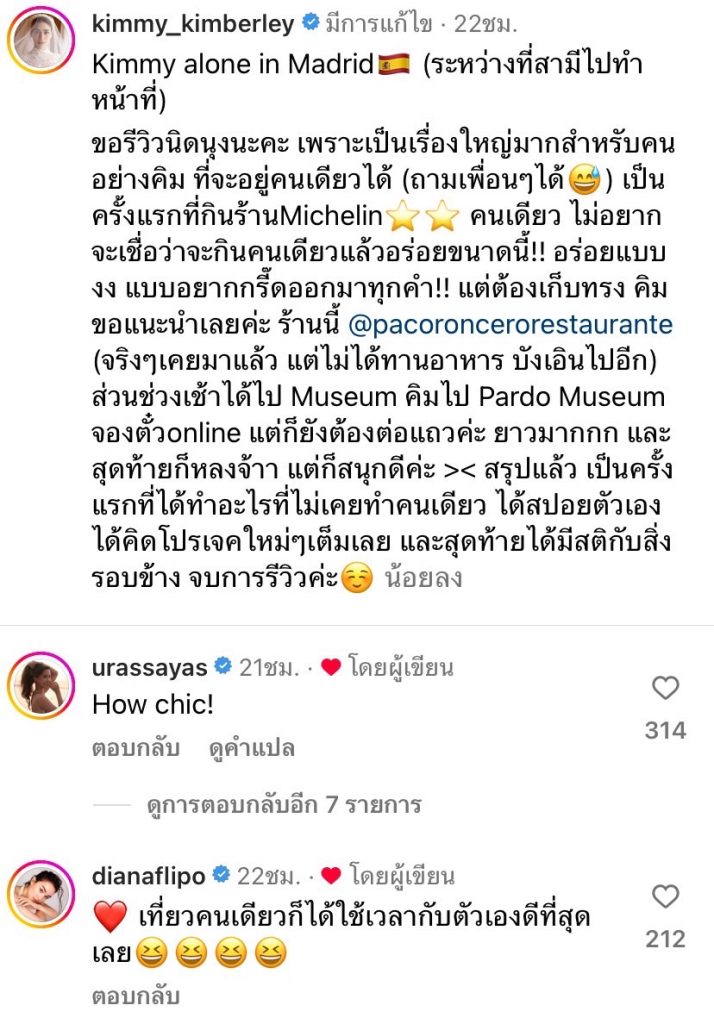Image resolution: width=714 pixels, height=1024 pixels.
Task: Reply to the dianaflipo comment
Action: (130, 996)
